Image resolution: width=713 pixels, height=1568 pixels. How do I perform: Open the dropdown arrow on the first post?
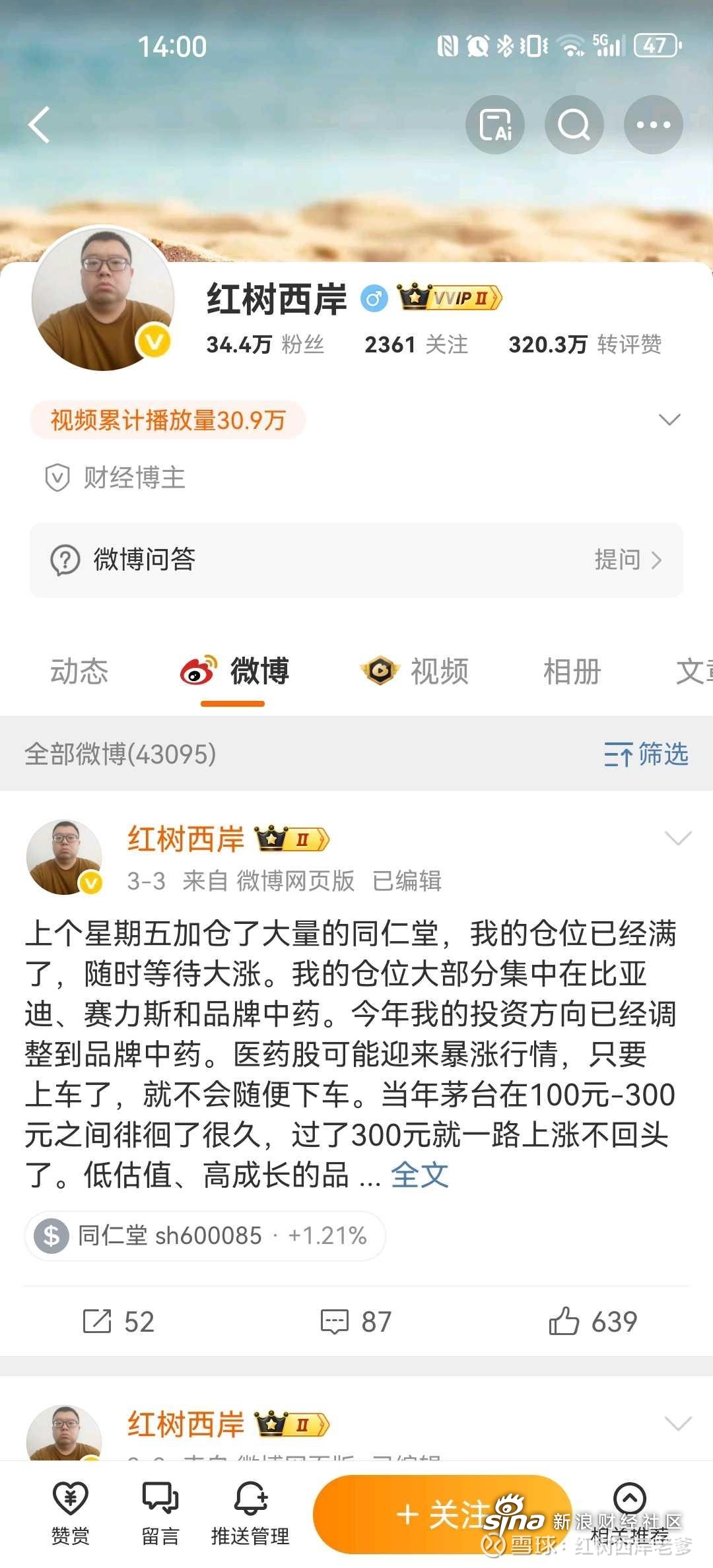click(x=678, y=838)
